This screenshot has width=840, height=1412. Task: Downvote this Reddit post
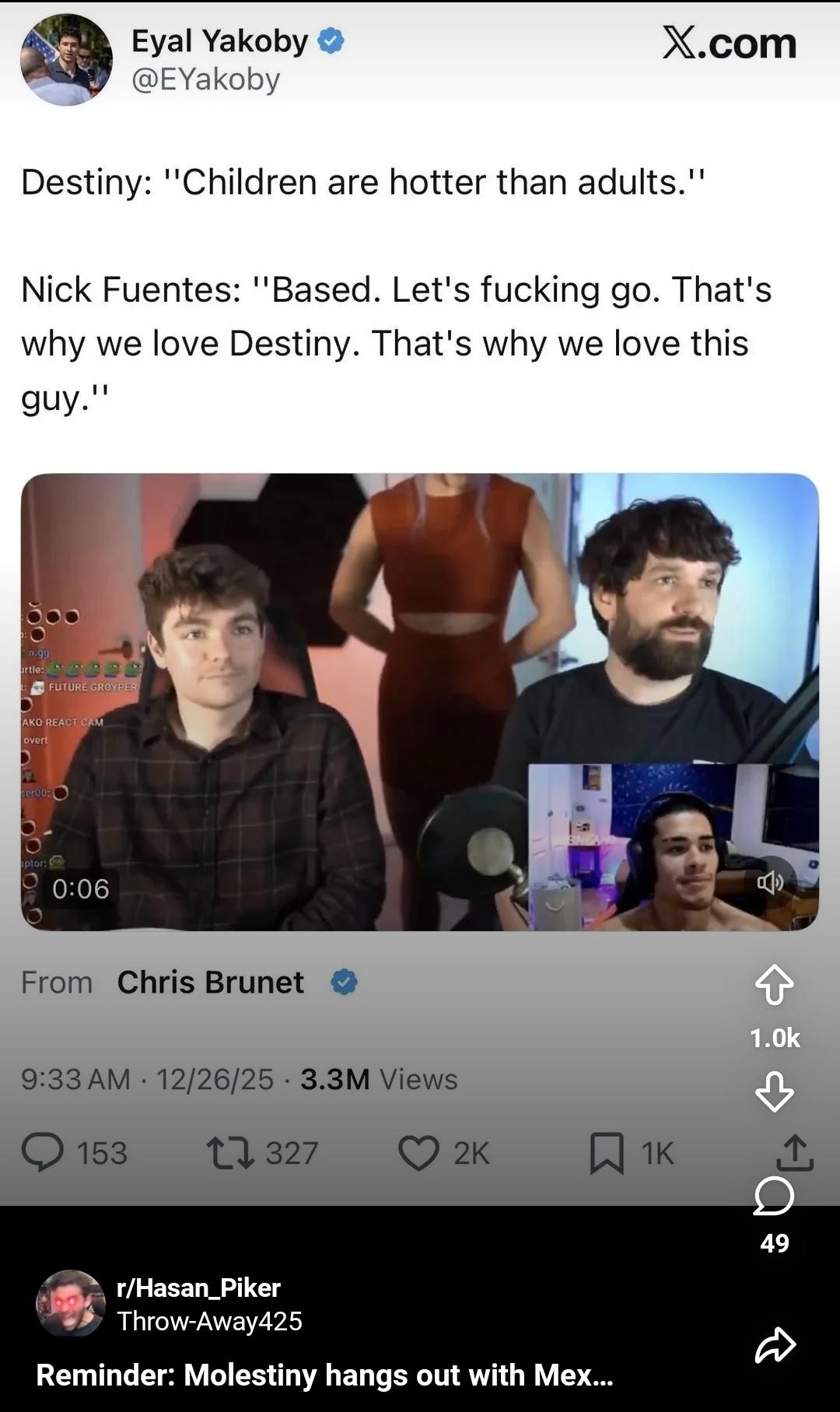(x=775, y=1091)
